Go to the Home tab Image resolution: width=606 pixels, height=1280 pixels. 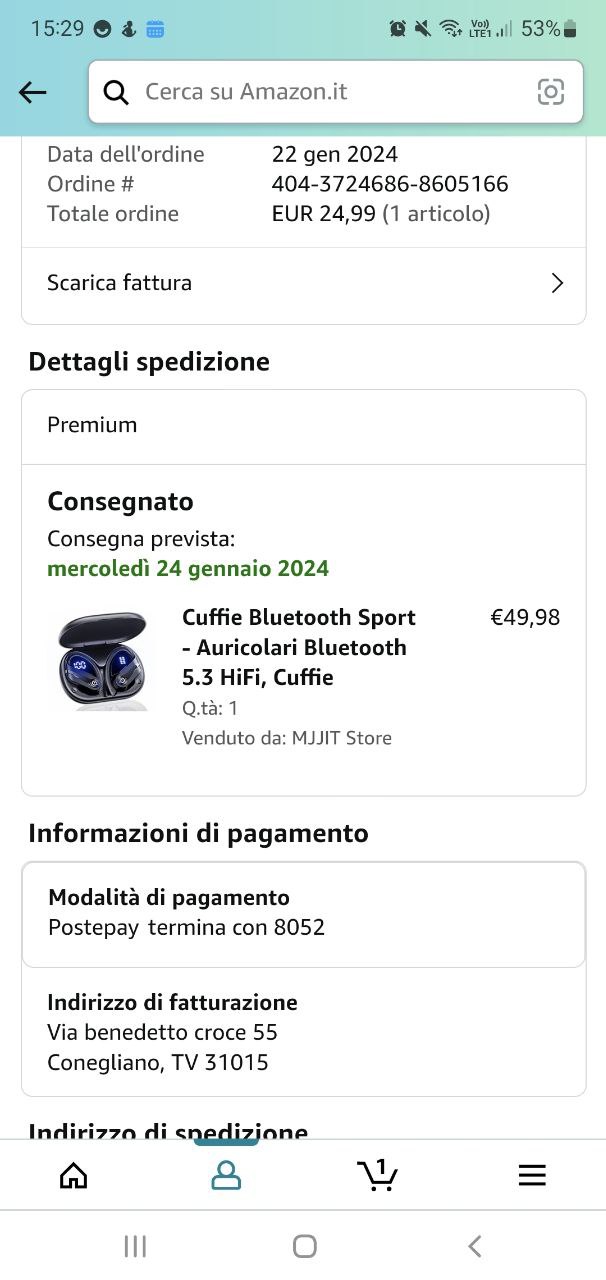[x=74, y=1175]
